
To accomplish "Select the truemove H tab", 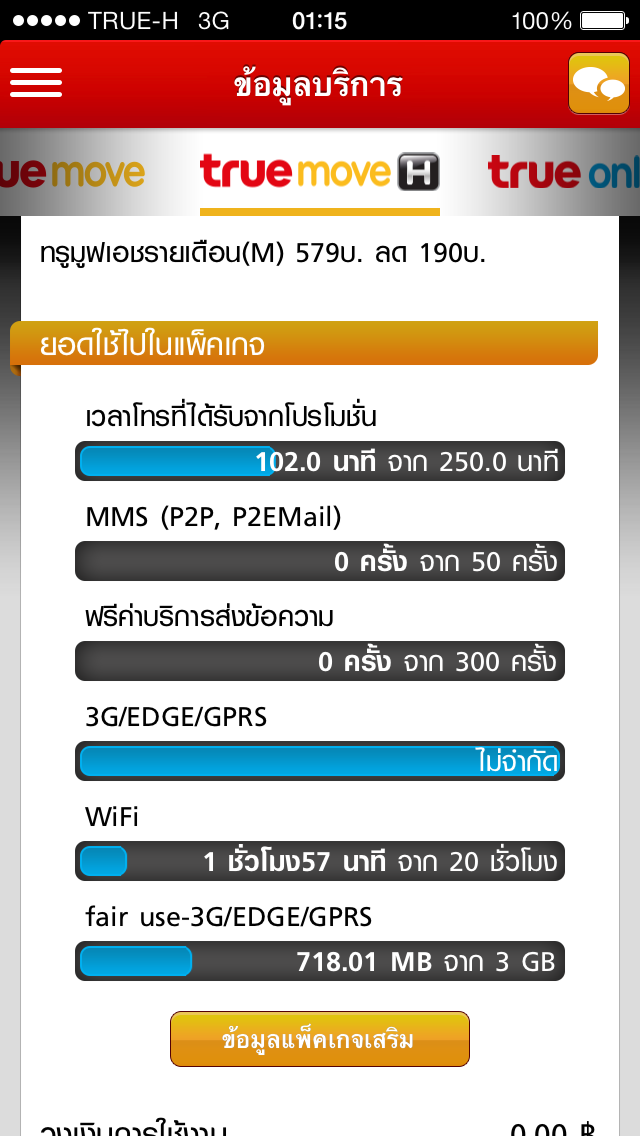I will click(320, 172).
